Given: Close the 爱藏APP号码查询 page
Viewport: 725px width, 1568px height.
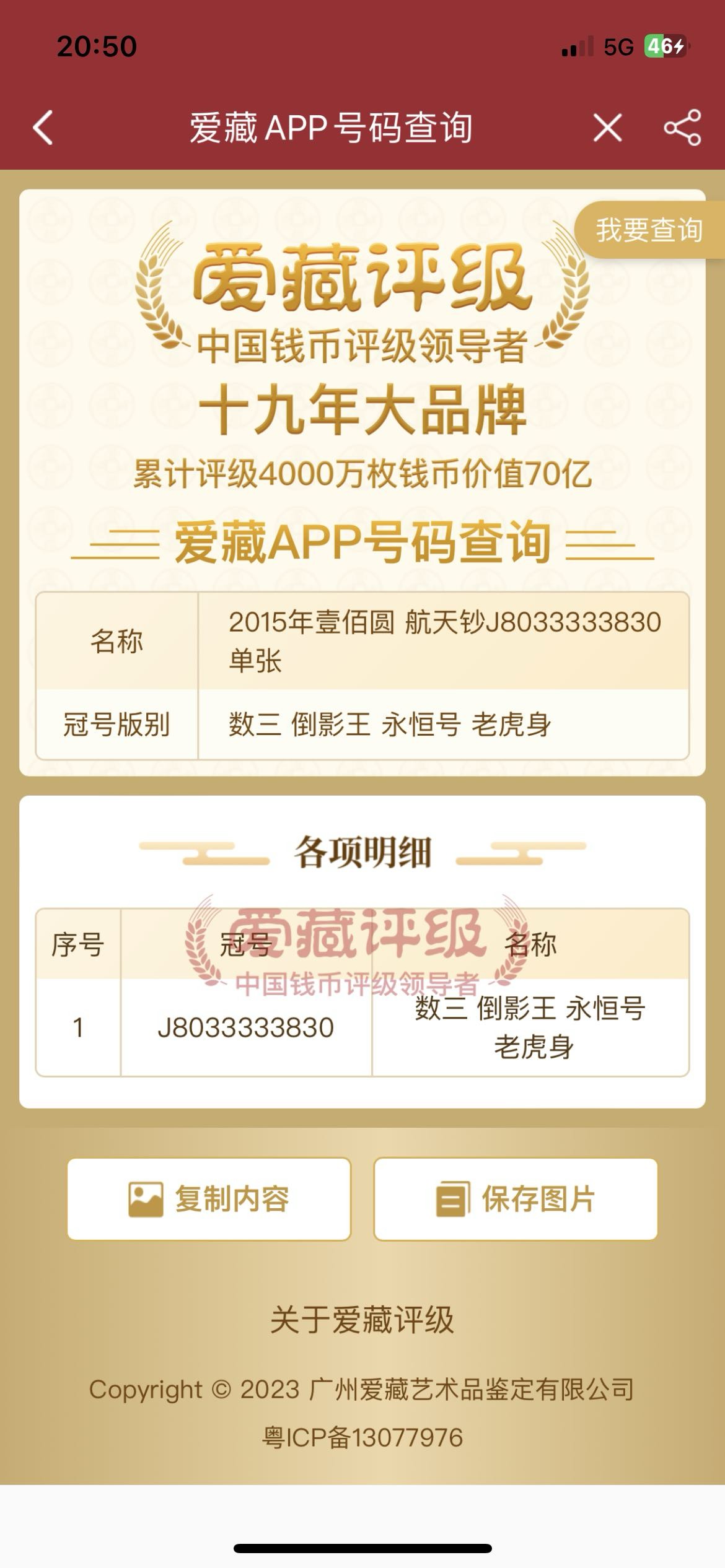Looking at the screenshot, I should click(607, 128).
